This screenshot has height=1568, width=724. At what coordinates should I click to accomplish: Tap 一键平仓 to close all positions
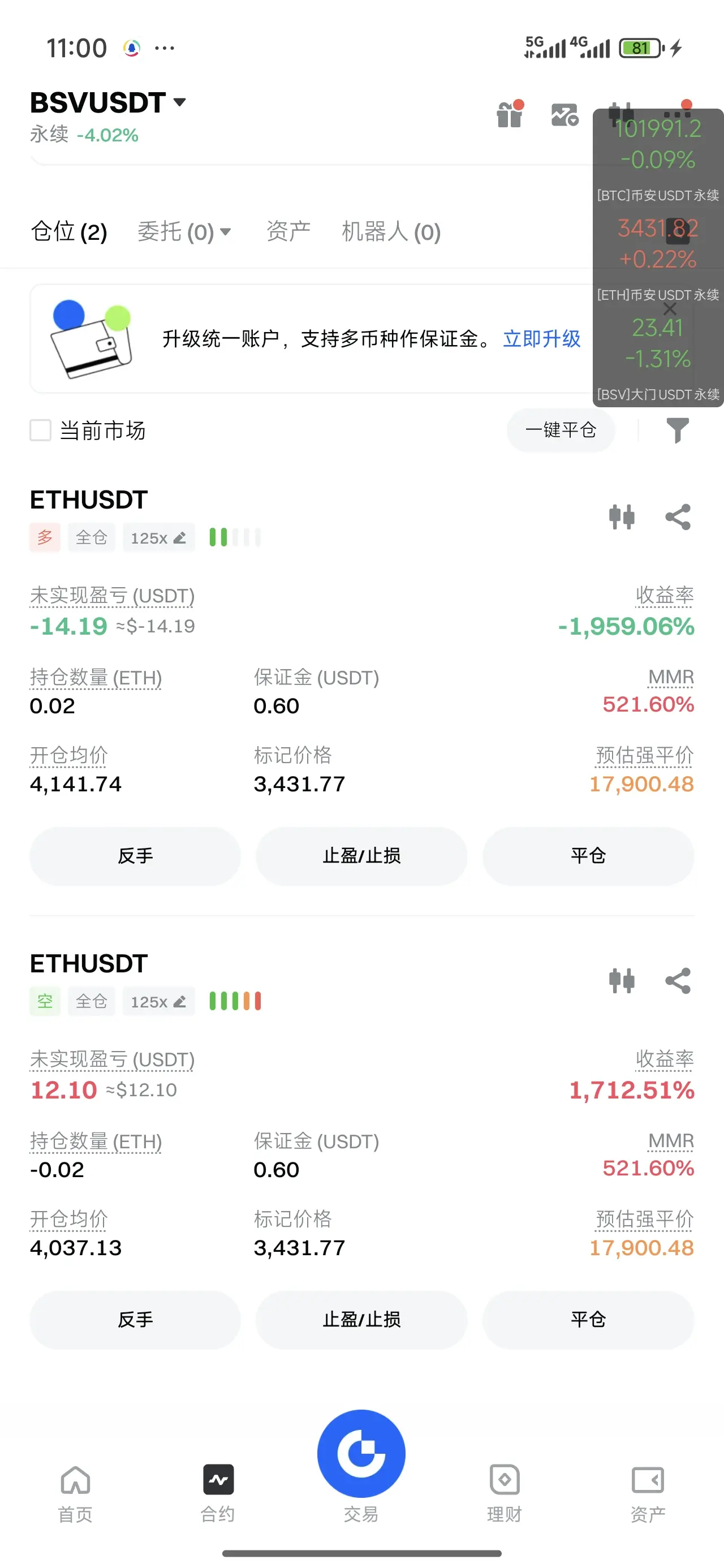tap(560, 430)
